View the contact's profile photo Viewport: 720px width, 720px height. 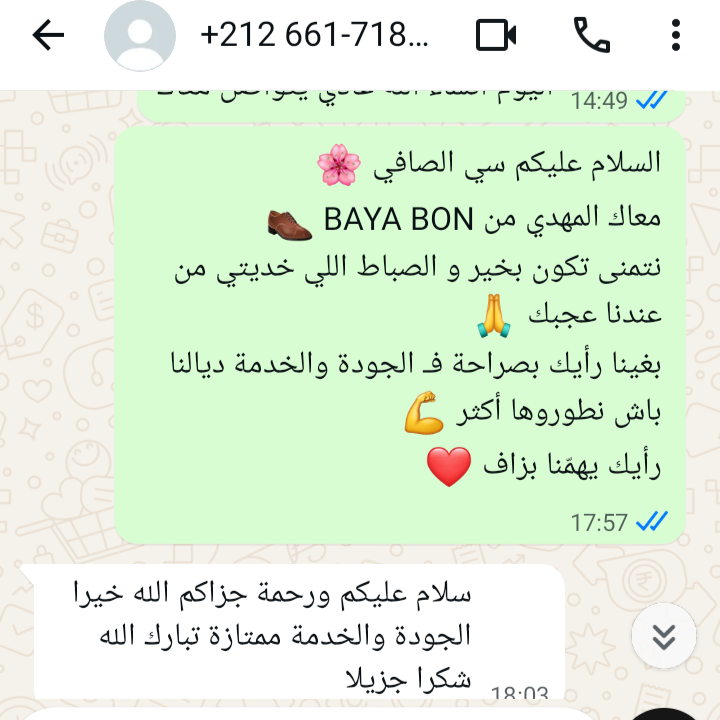pos(140,36)
